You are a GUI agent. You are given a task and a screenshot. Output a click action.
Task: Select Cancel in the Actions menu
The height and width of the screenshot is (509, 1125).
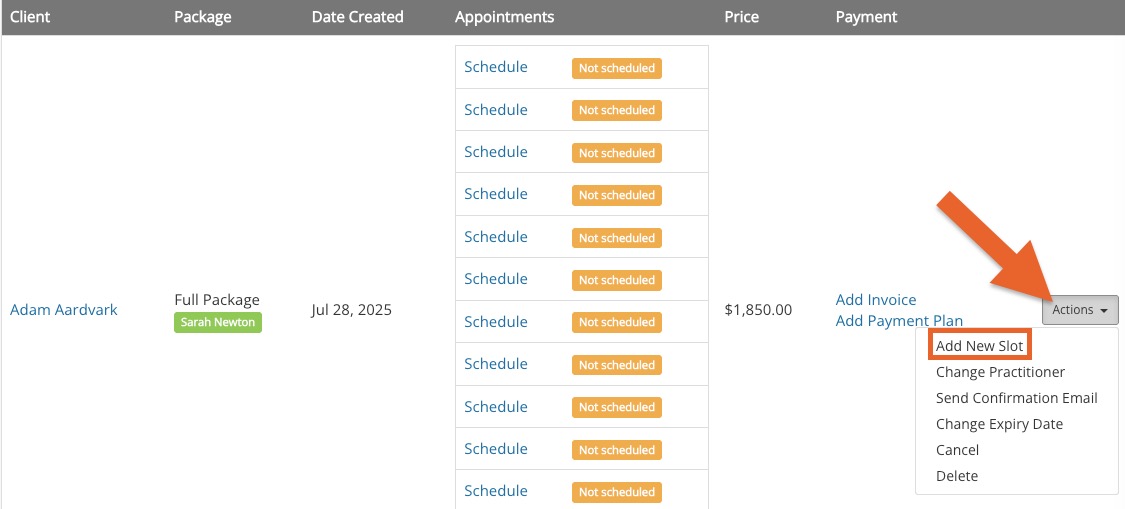(957, 450)
